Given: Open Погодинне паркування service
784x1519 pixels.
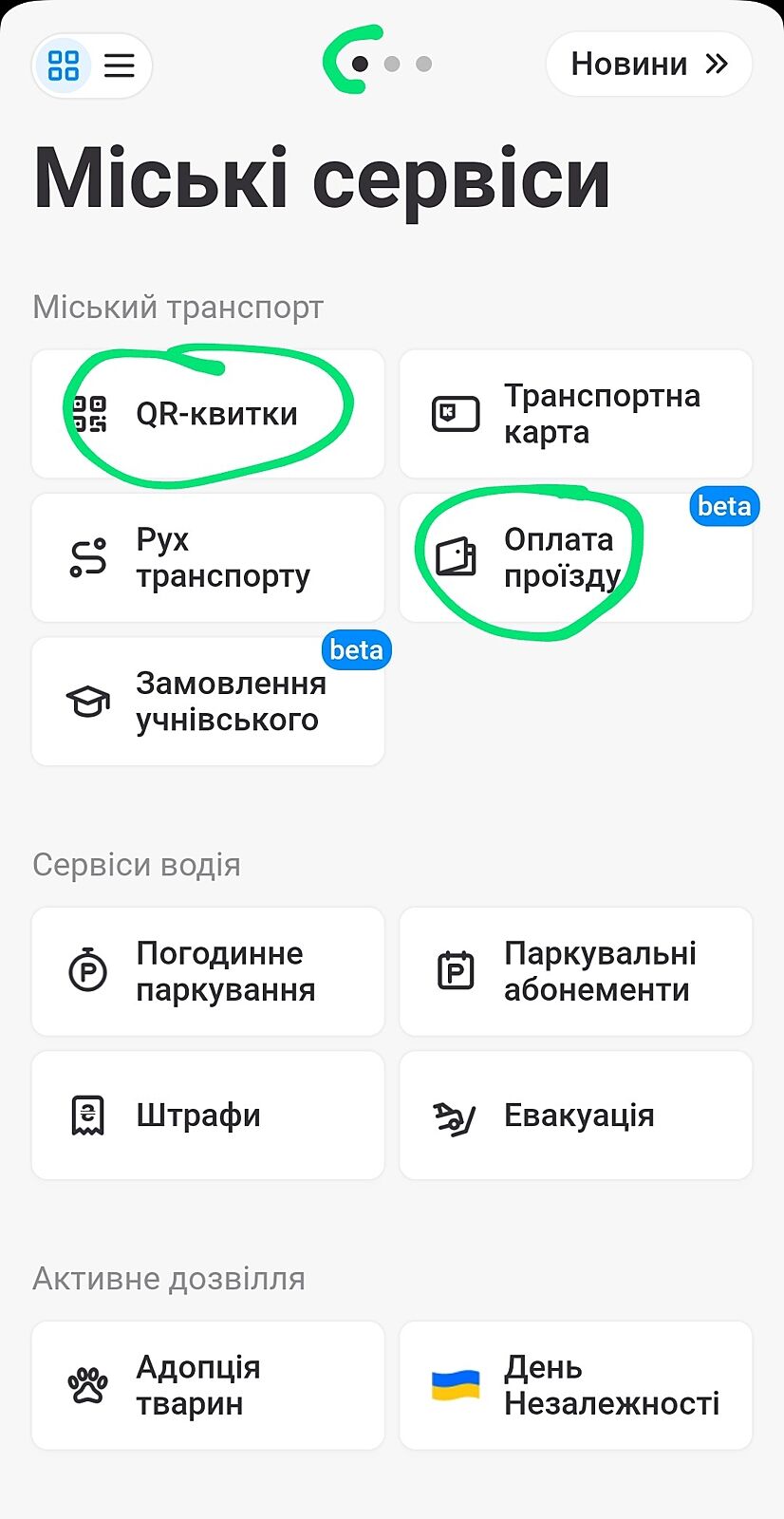Looking at the screenshot, I should point(208,971).
